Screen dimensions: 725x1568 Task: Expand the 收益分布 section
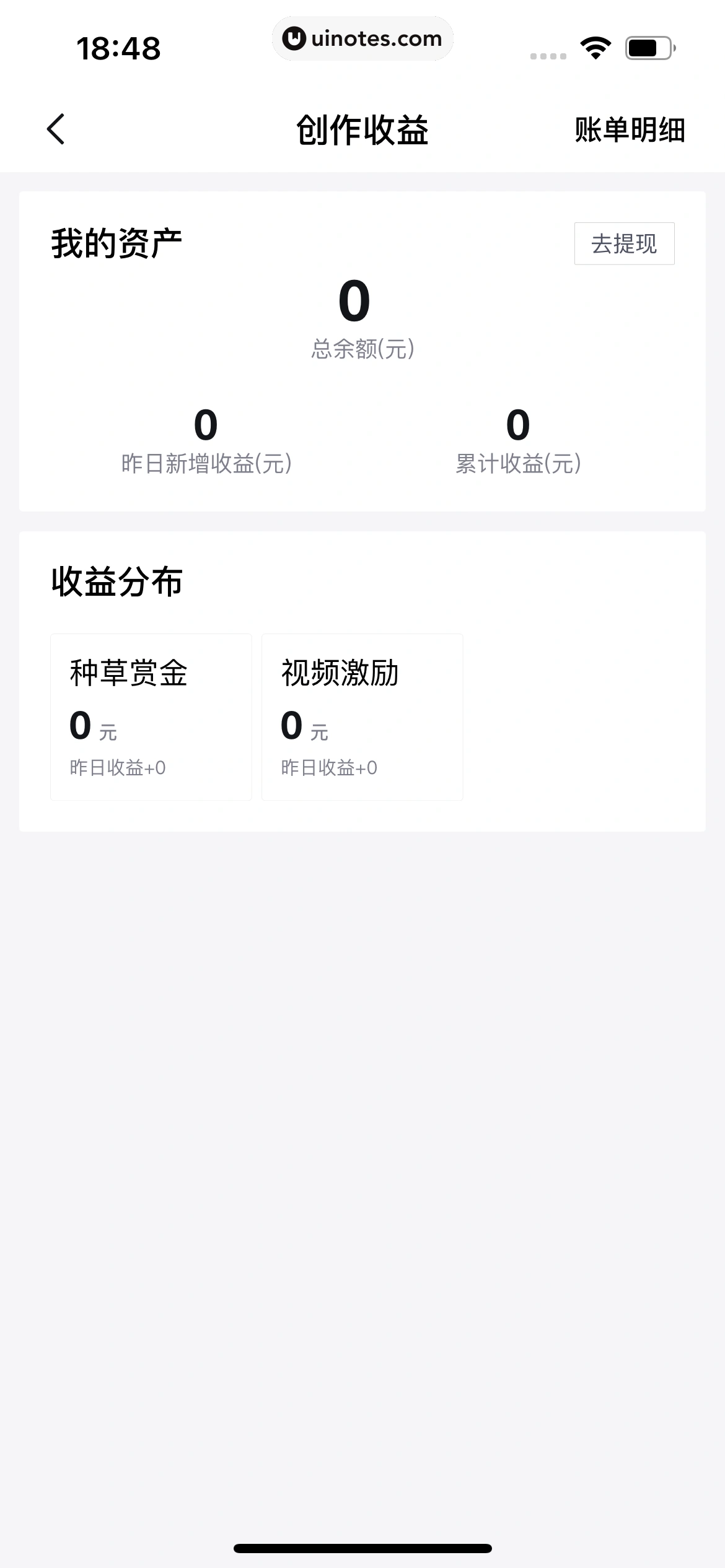(115, 582)
